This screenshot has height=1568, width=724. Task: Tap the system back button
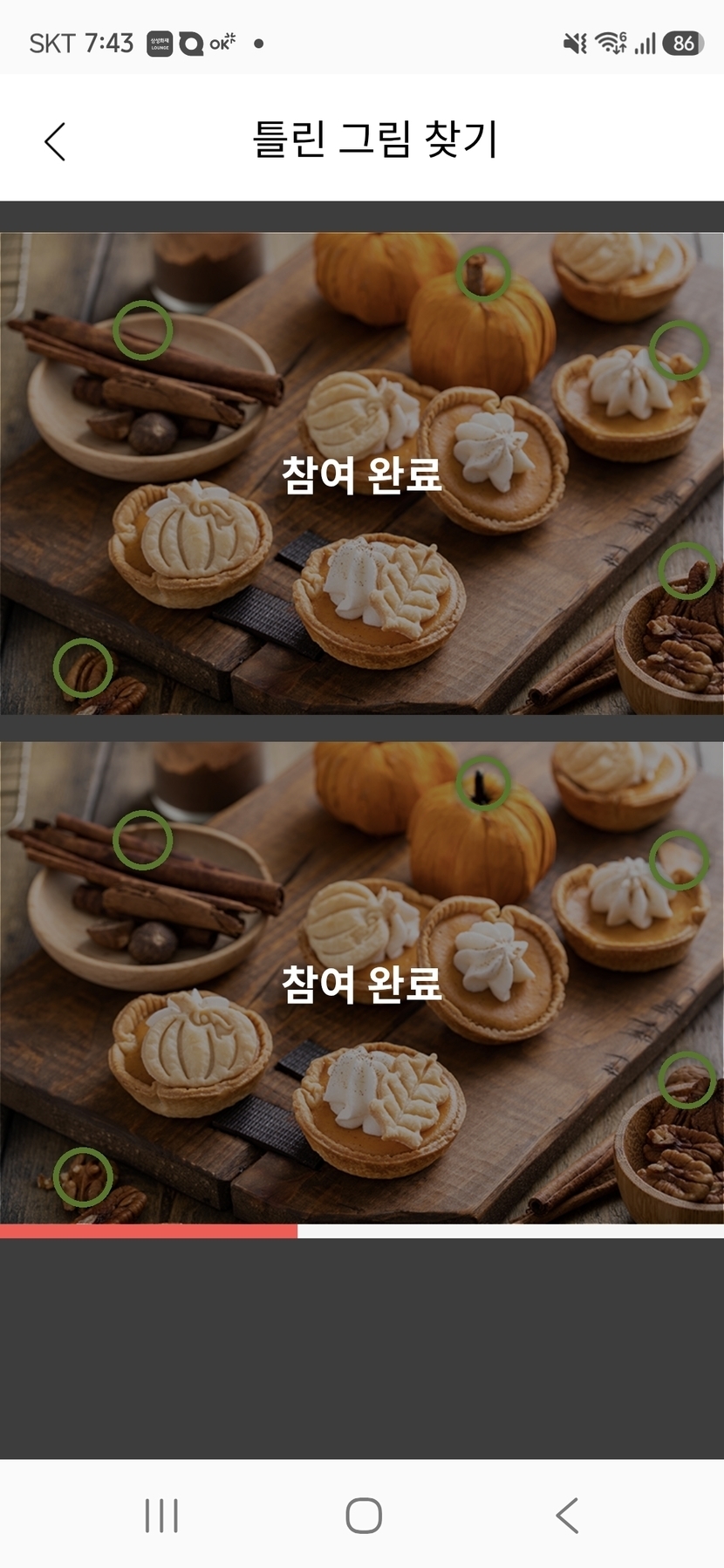coord(567,1515)
